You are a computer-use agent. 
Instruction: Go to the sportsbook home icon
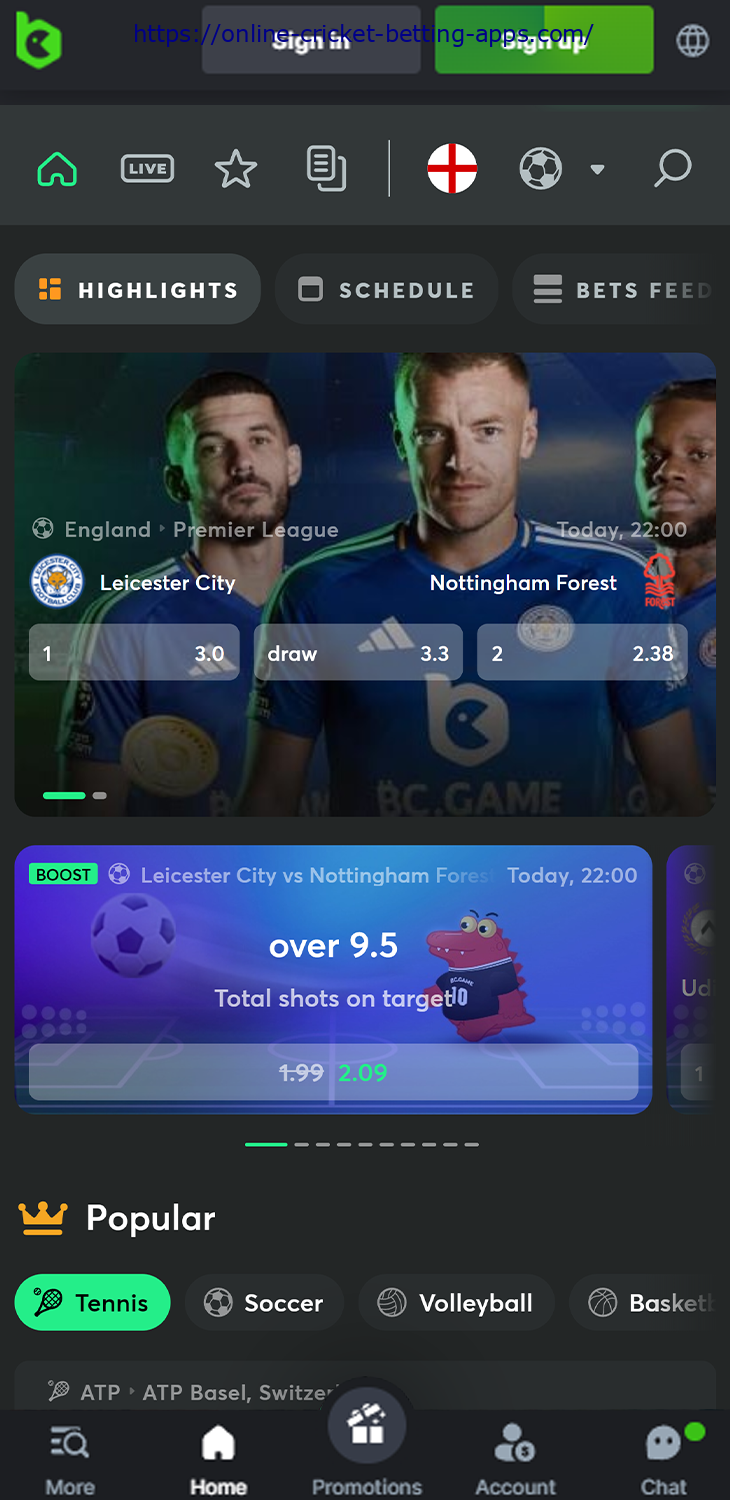57,168
